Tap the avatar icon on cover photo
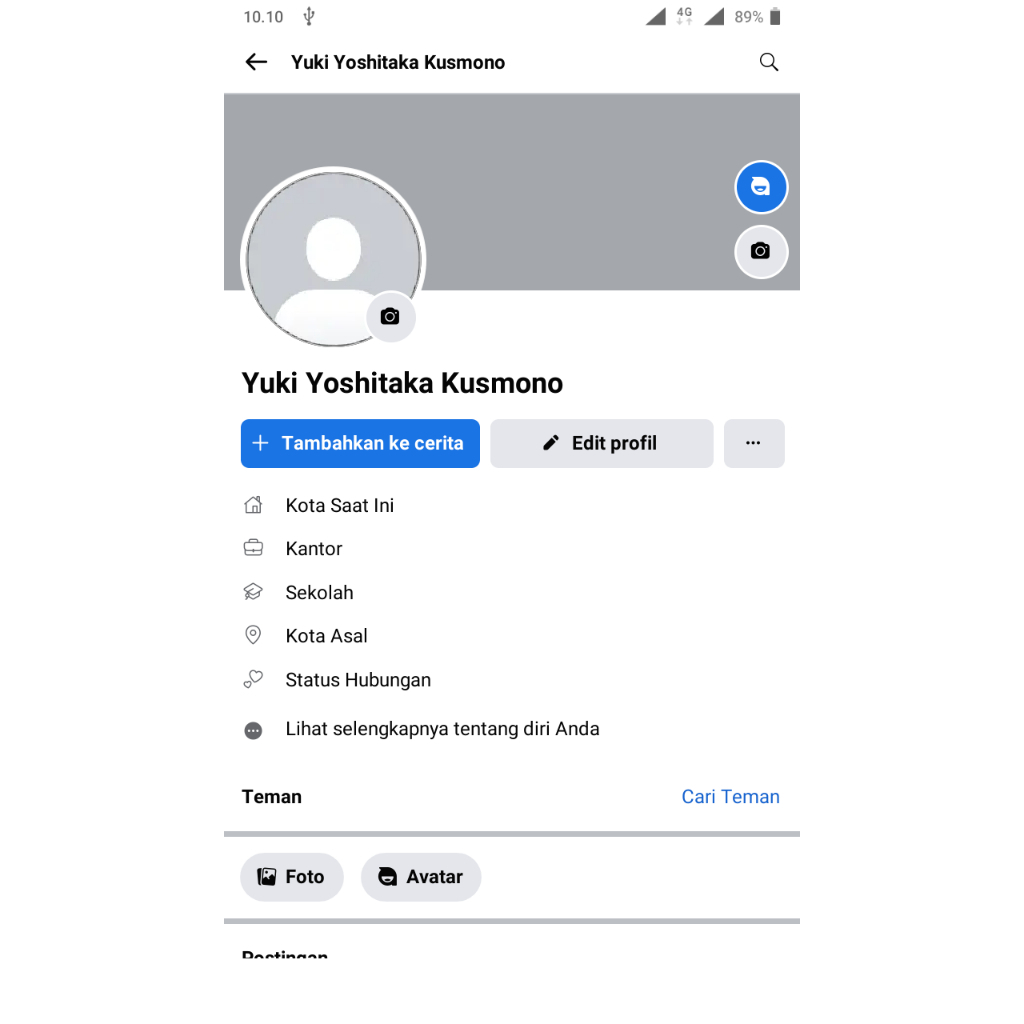 point(761,187)
